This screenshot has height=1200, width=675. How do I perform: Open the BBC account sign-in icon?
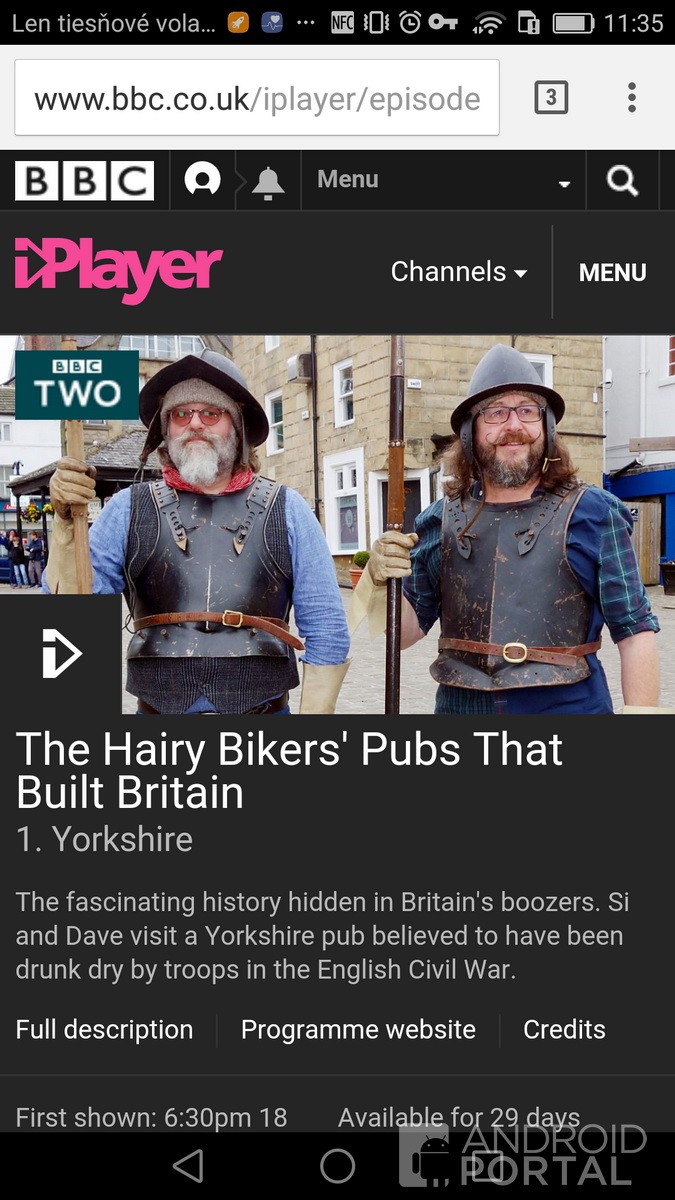coord(202,180)
